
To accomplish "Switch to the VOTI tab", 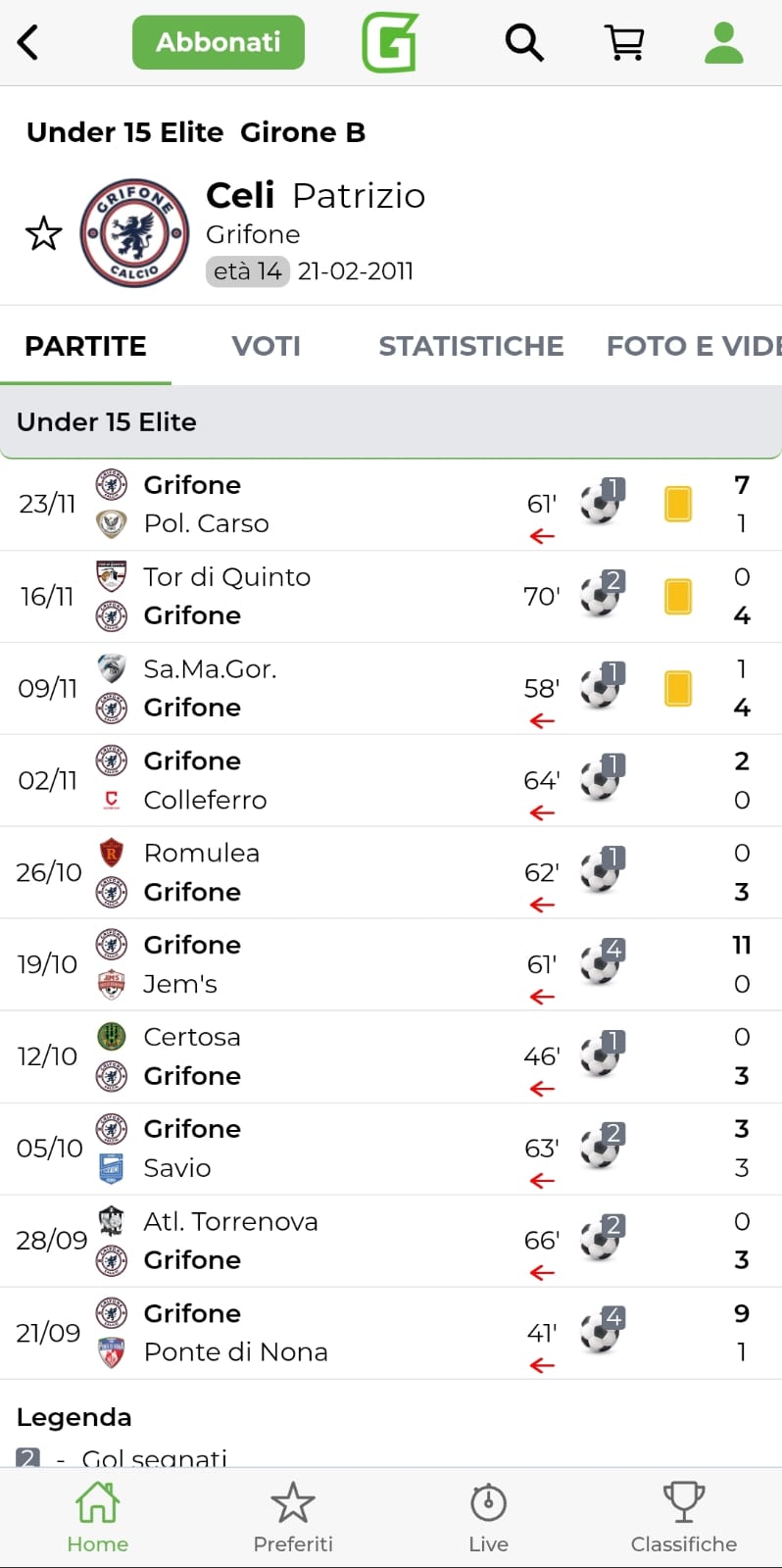I will [x=266, y=346].
